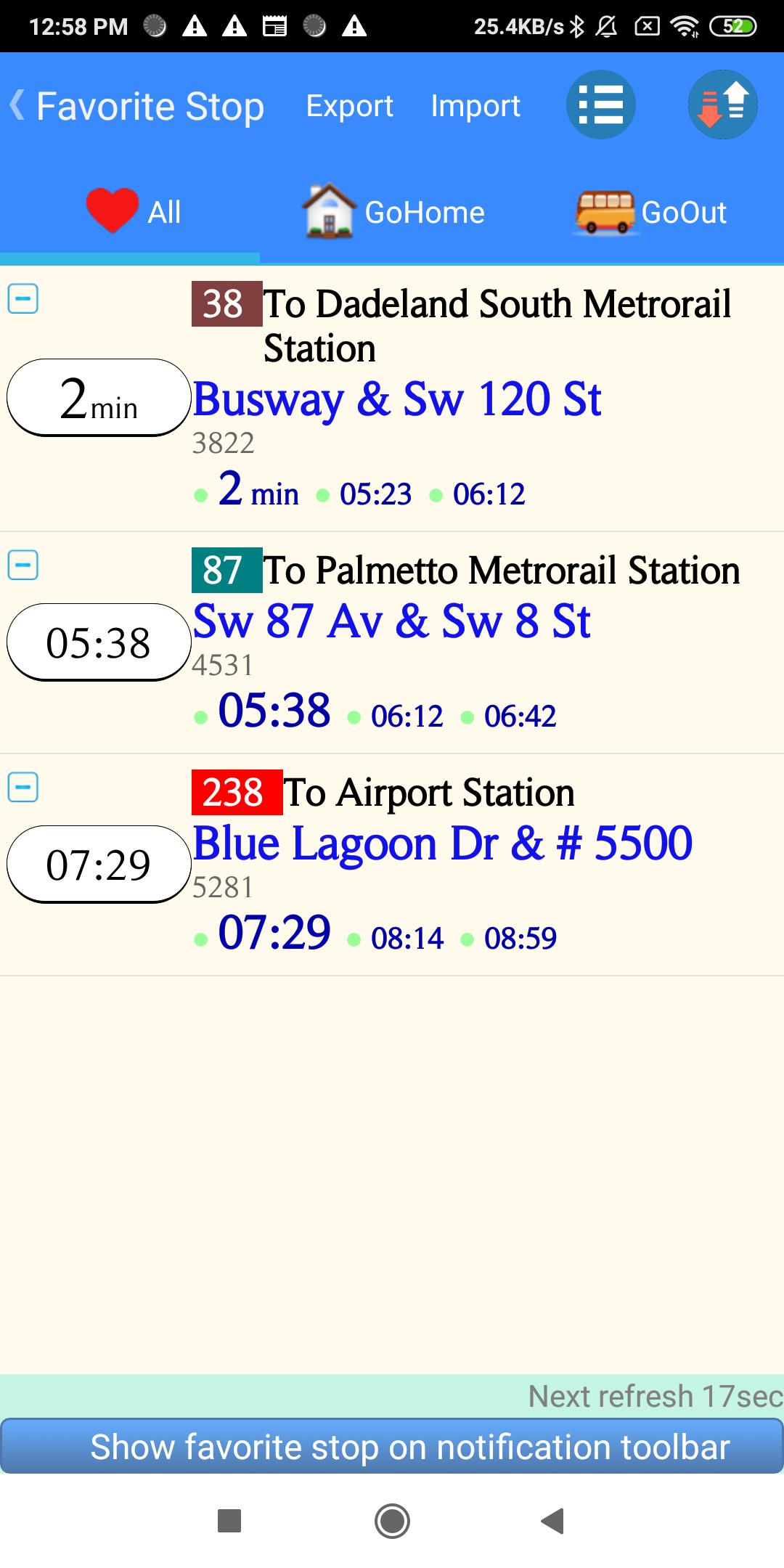Open Sw 87 Av & Sw 8 St stop
Image resolution: width=784 pixels, height=1568 pixels.
(x=391, y=621)
